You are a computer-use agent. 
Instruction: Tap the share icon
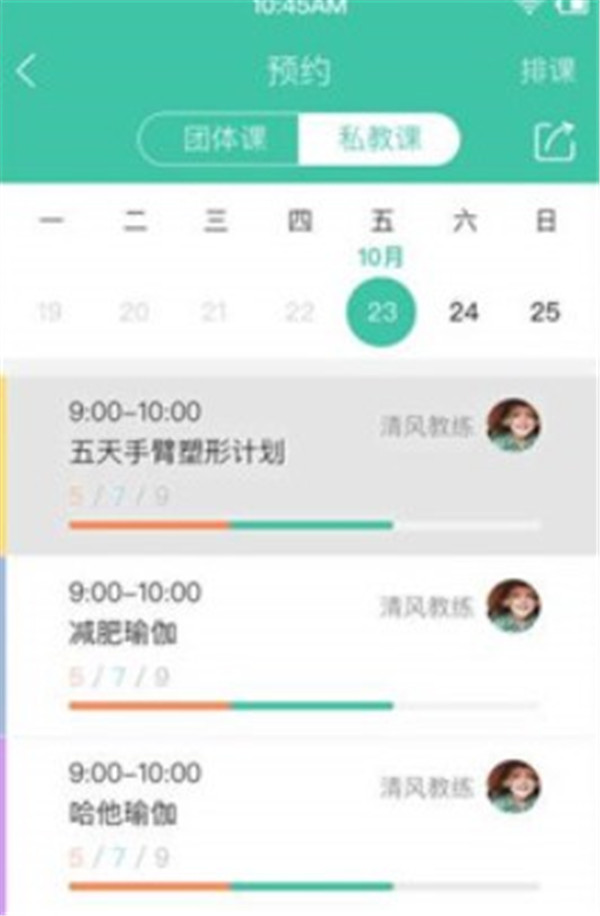pos(554,141)
